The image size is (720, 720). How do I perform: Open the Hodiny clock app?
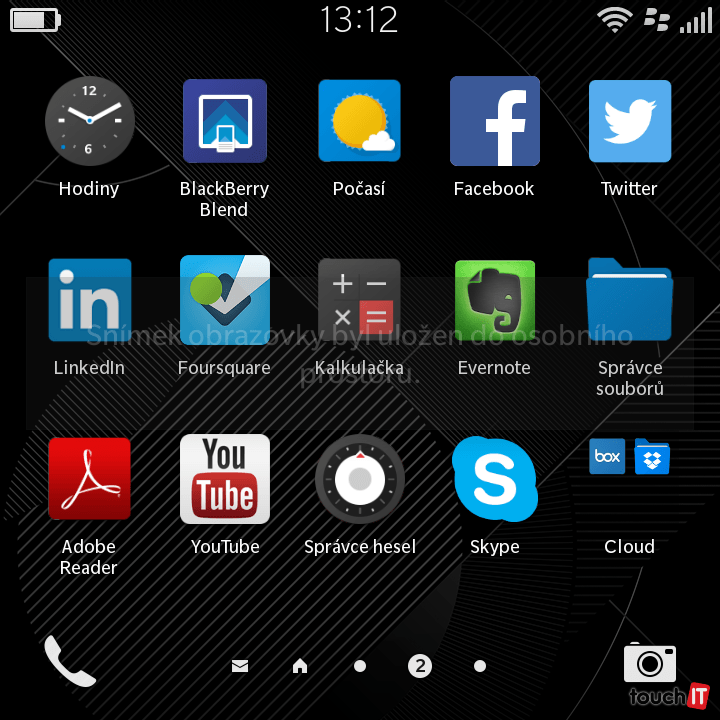coord(89,121)
